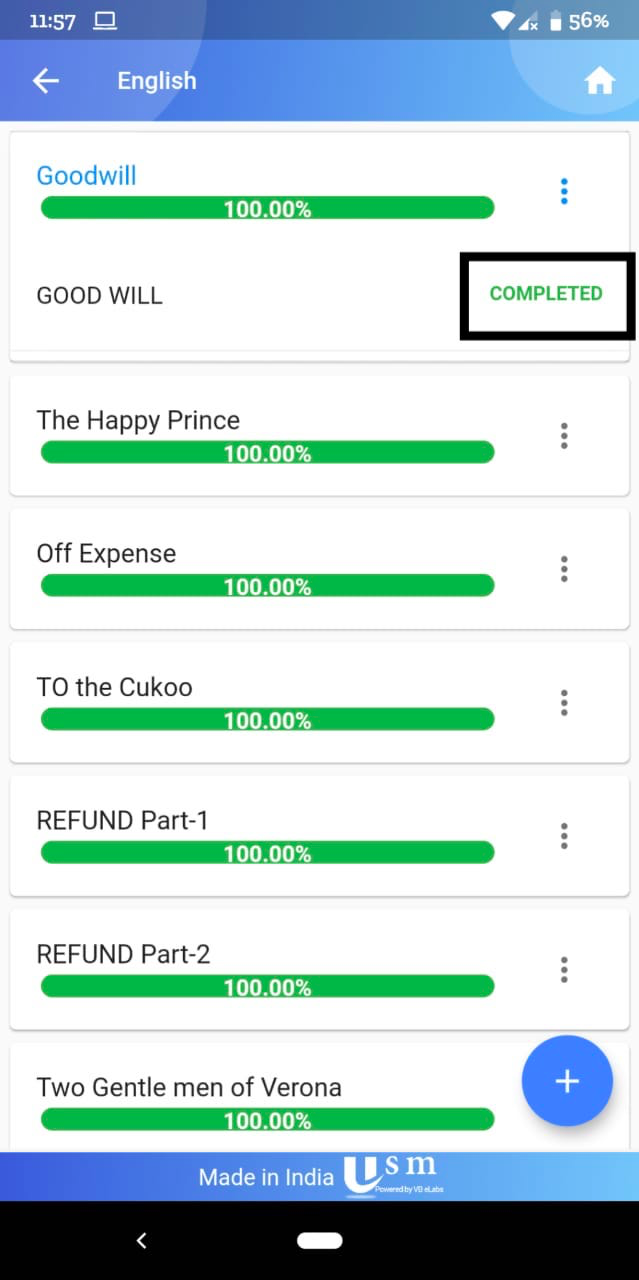Open the home icon in the app bar

click(599, 81)
